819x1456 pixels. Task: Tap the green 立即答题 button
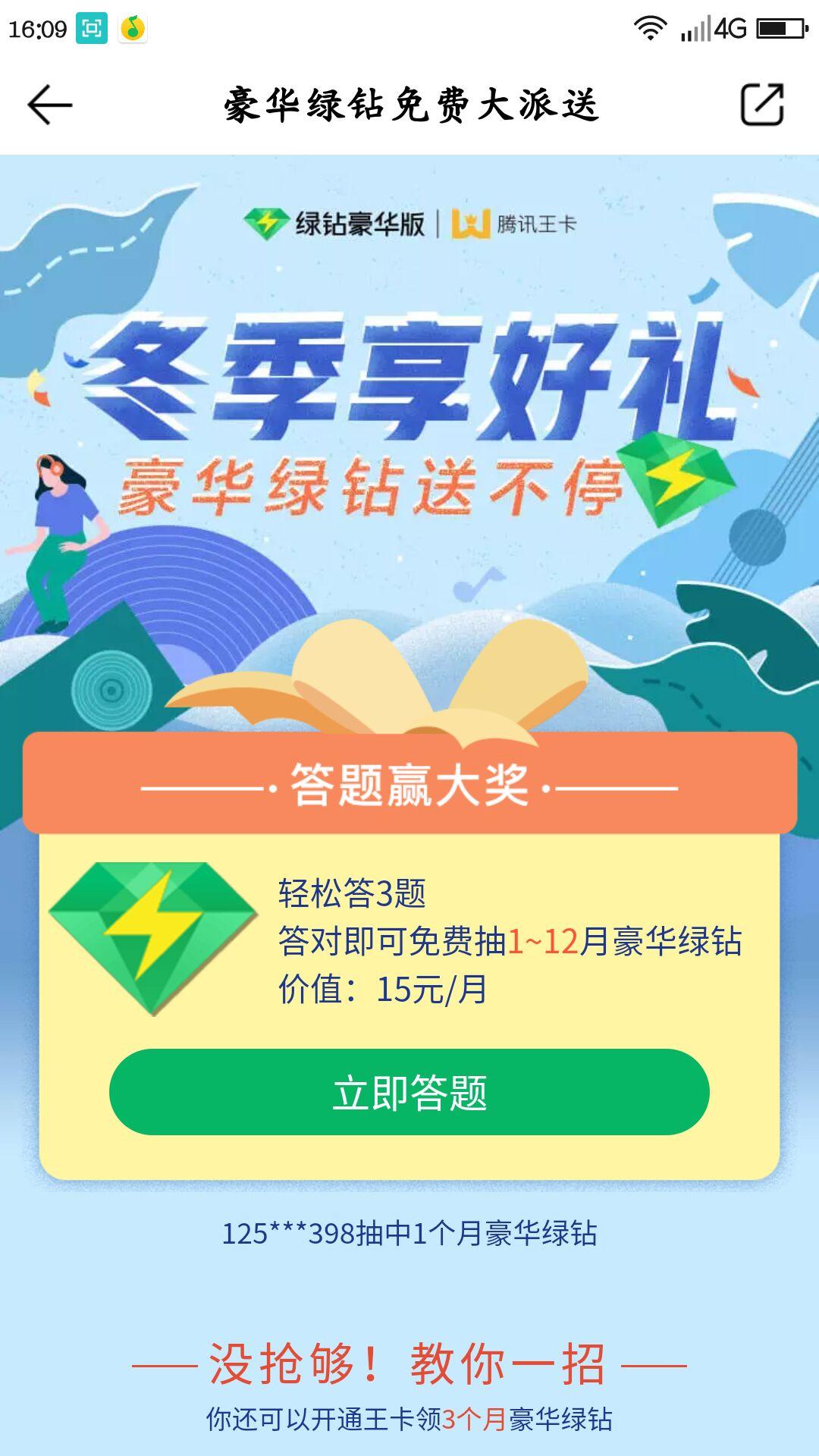click(x=409, y=1092)
